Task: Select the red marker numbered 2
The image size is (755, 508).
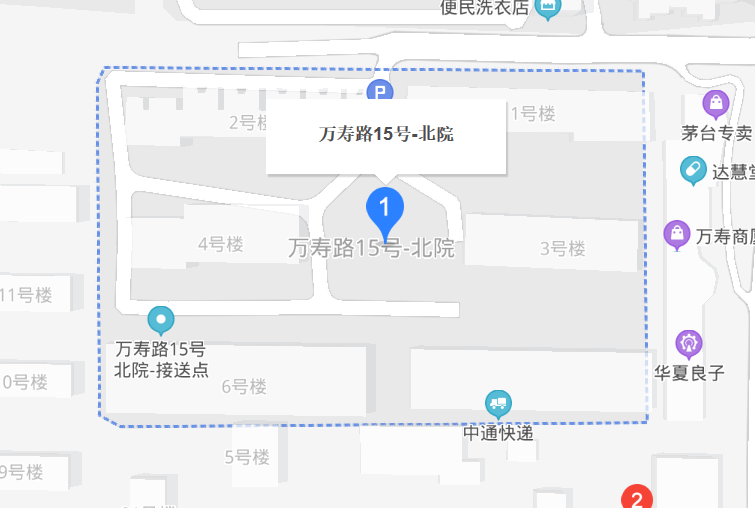Action: [637, 498]
